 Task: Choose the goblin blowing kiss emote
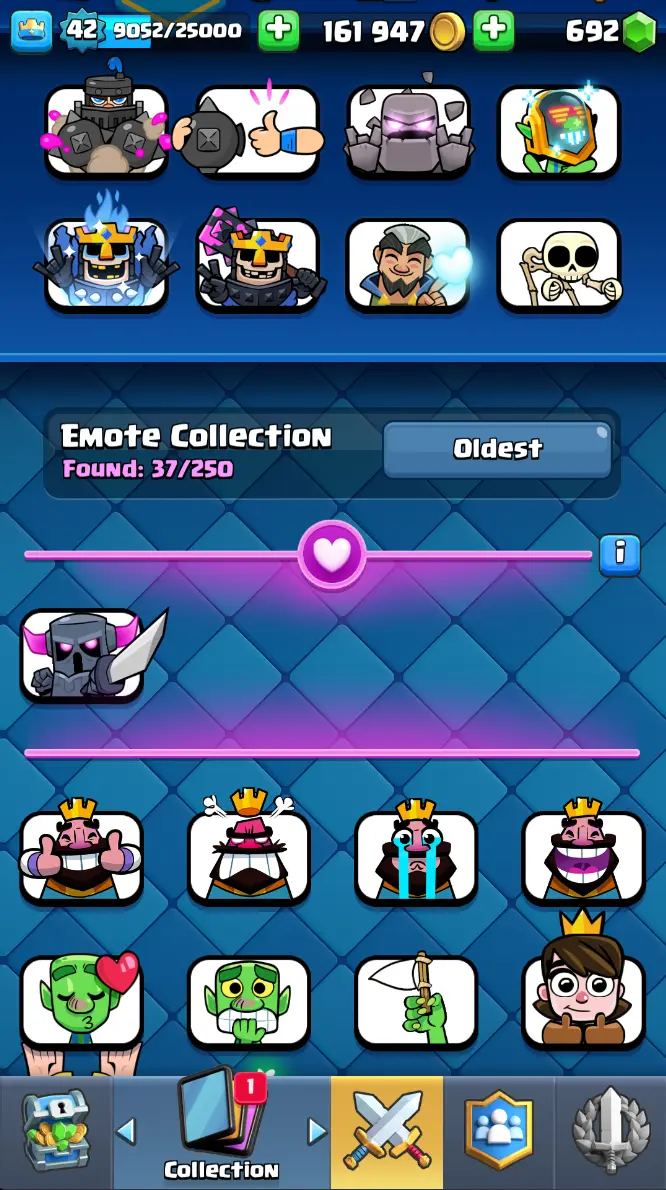tap(82, 1000)
